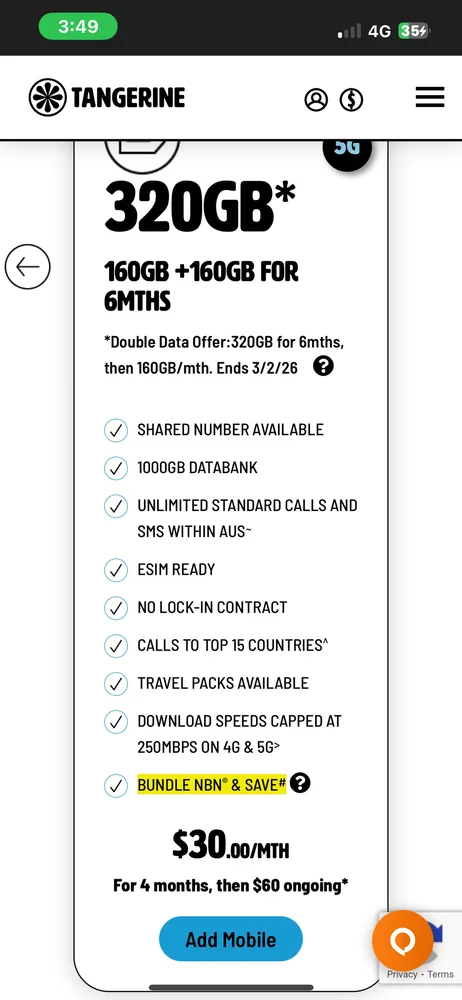462x1000 pixels.
Task: Open help for Bundle NBN & Save
Action: click(299, 783)
